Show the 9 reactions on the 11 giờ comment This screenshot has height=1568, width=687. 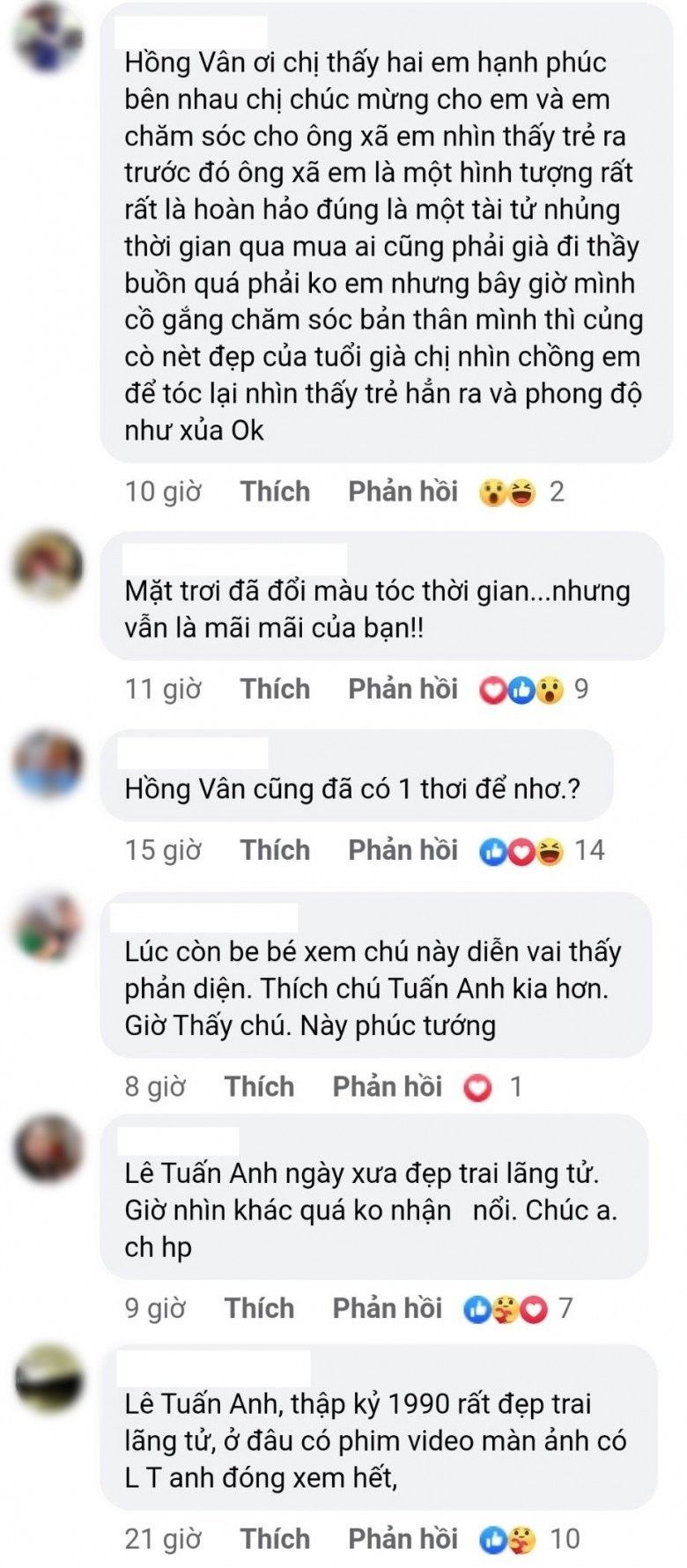click(x=533, y=689)
